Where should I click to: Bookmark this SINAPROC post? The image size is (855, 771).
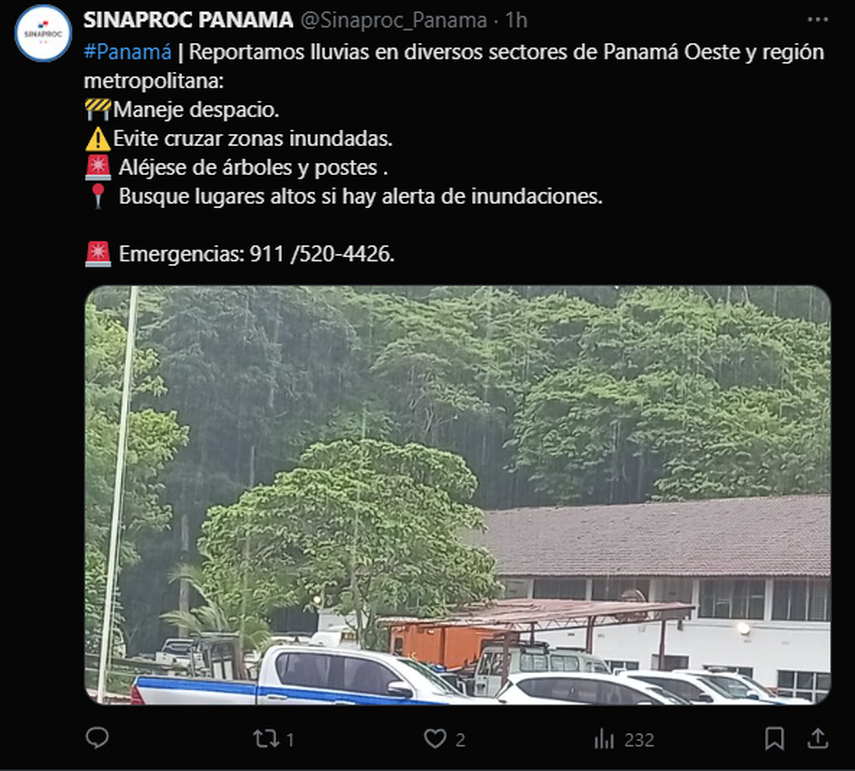tap(774, 739)
